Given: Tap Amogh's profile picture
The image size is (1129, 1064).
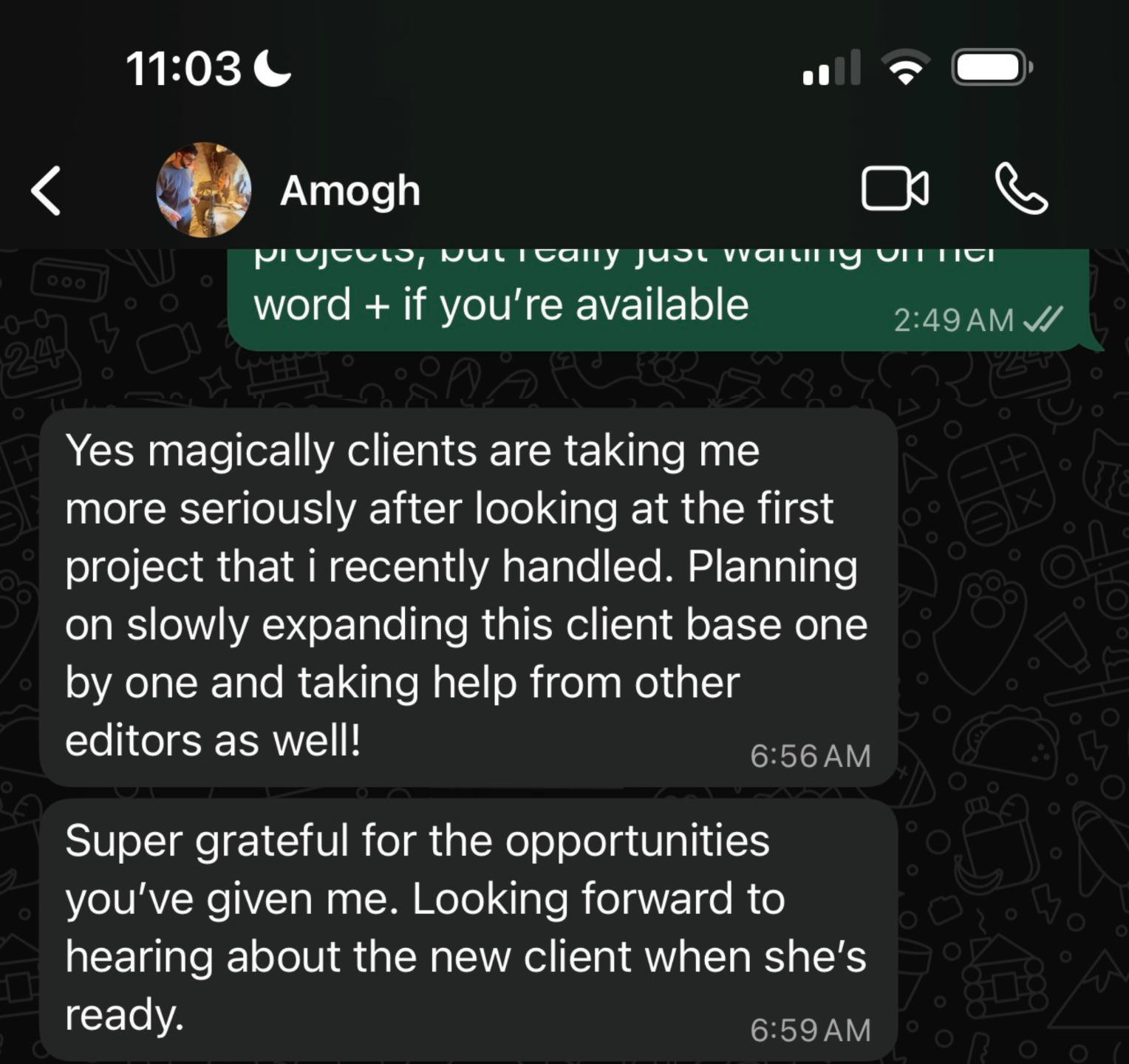Looking at the screenshot, I should (203, 190).
